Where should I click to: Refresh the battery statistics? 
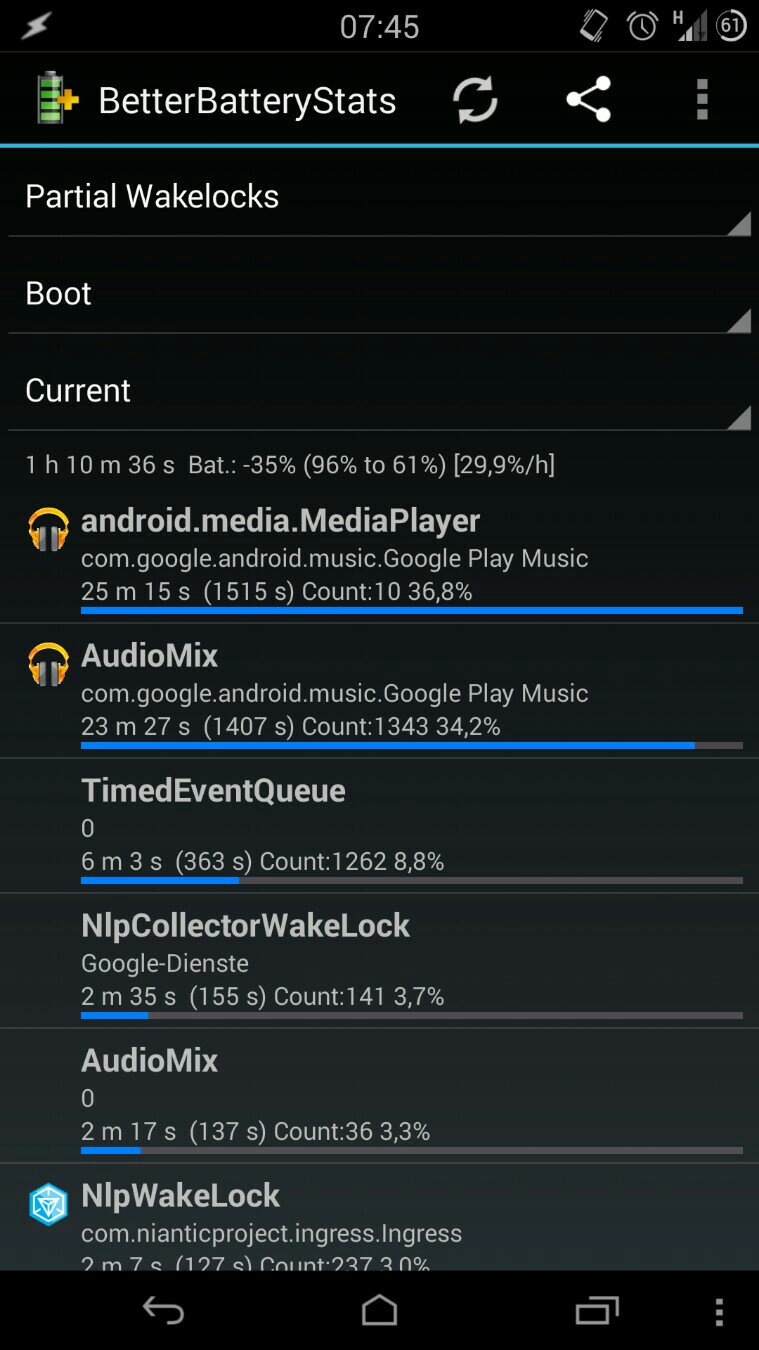[x=475, y=100]
